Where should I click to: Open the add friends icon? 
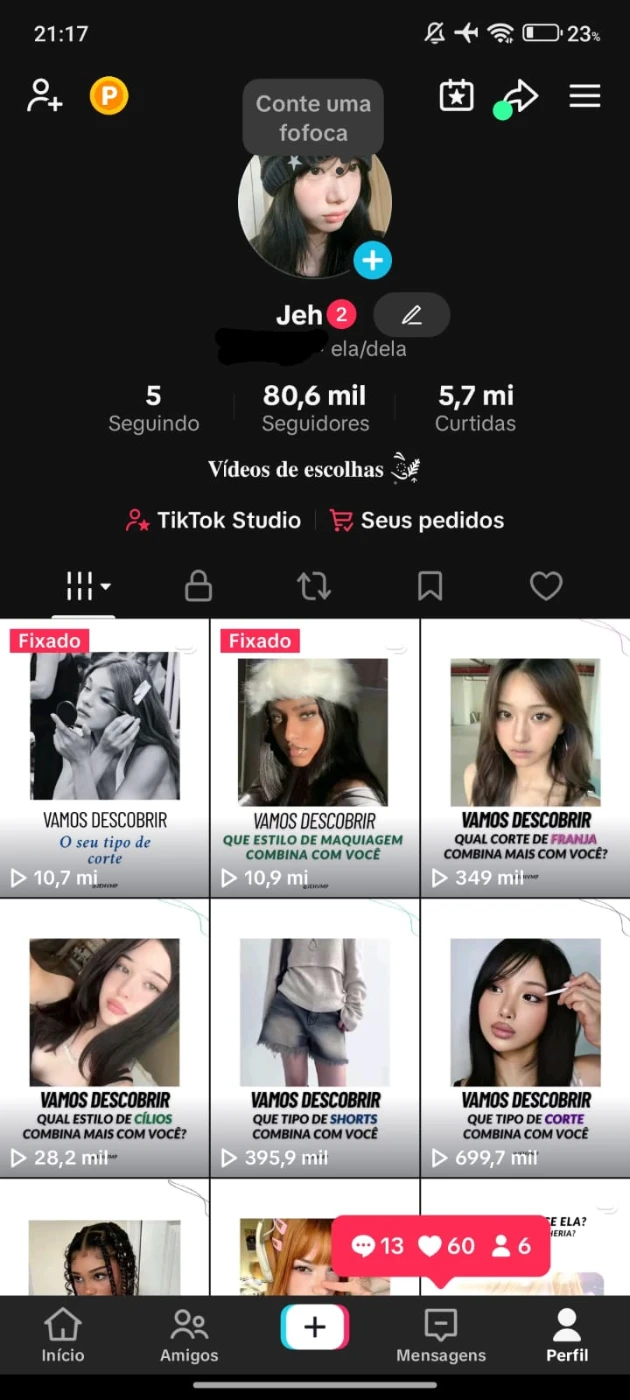(45, 96)
